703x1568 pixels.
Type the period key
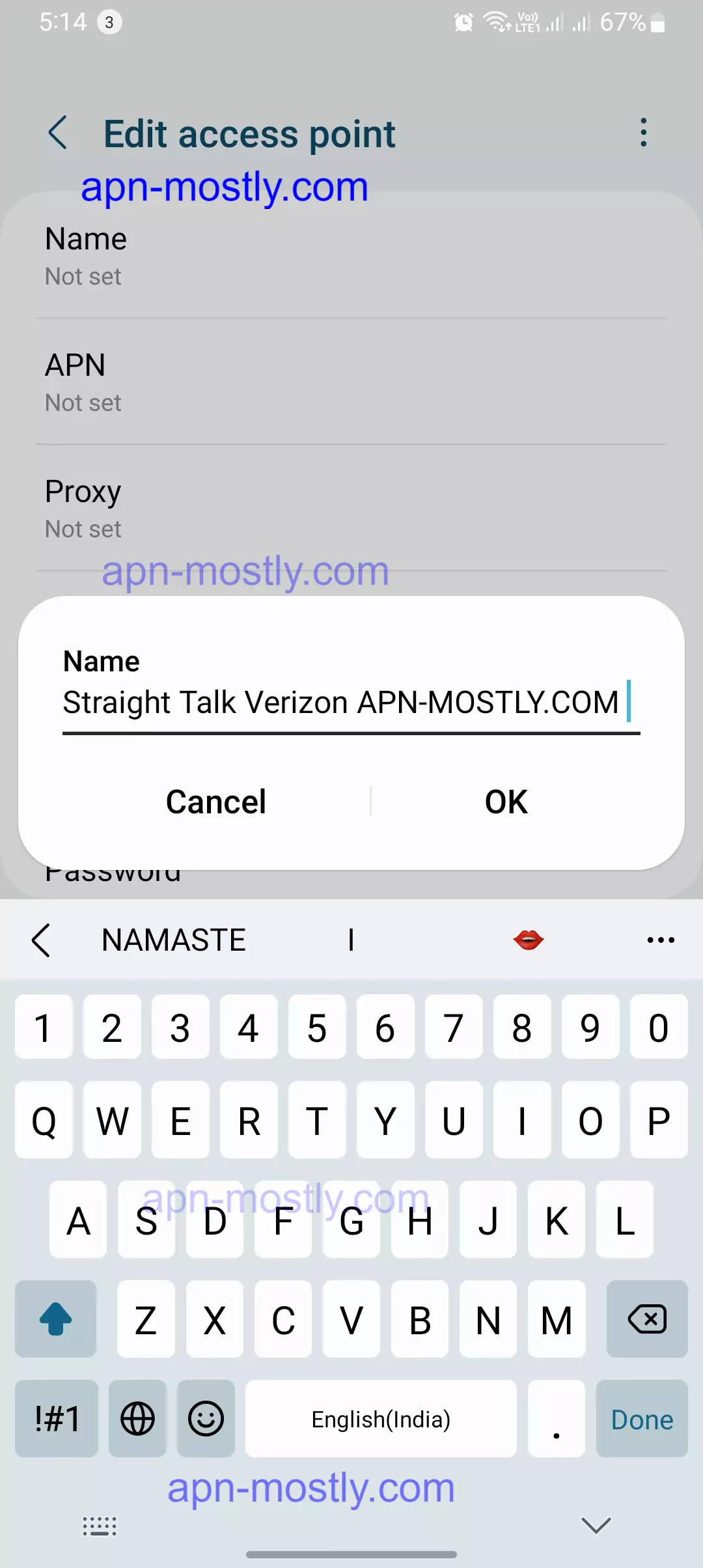pos(556,1420)
